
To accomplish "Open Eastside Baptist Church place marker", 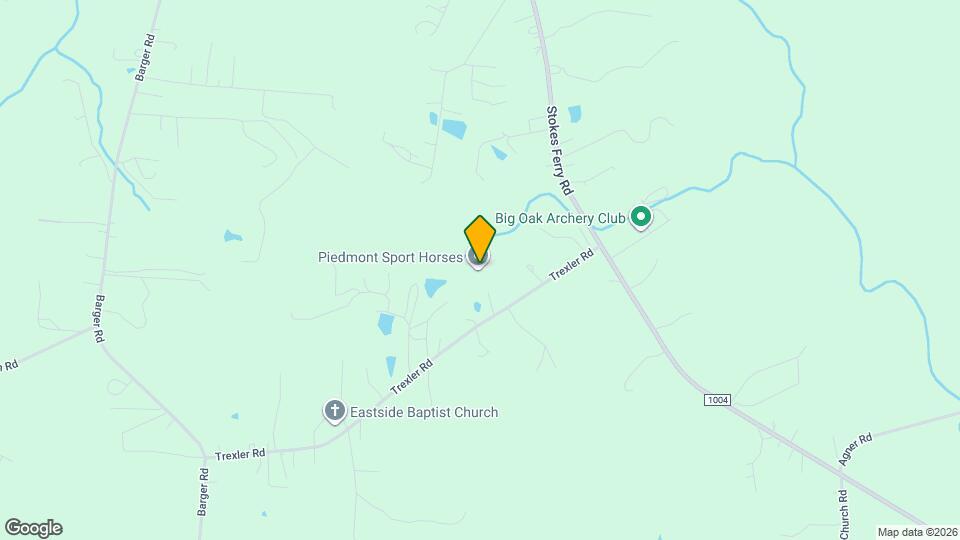I will pos(335,411).
